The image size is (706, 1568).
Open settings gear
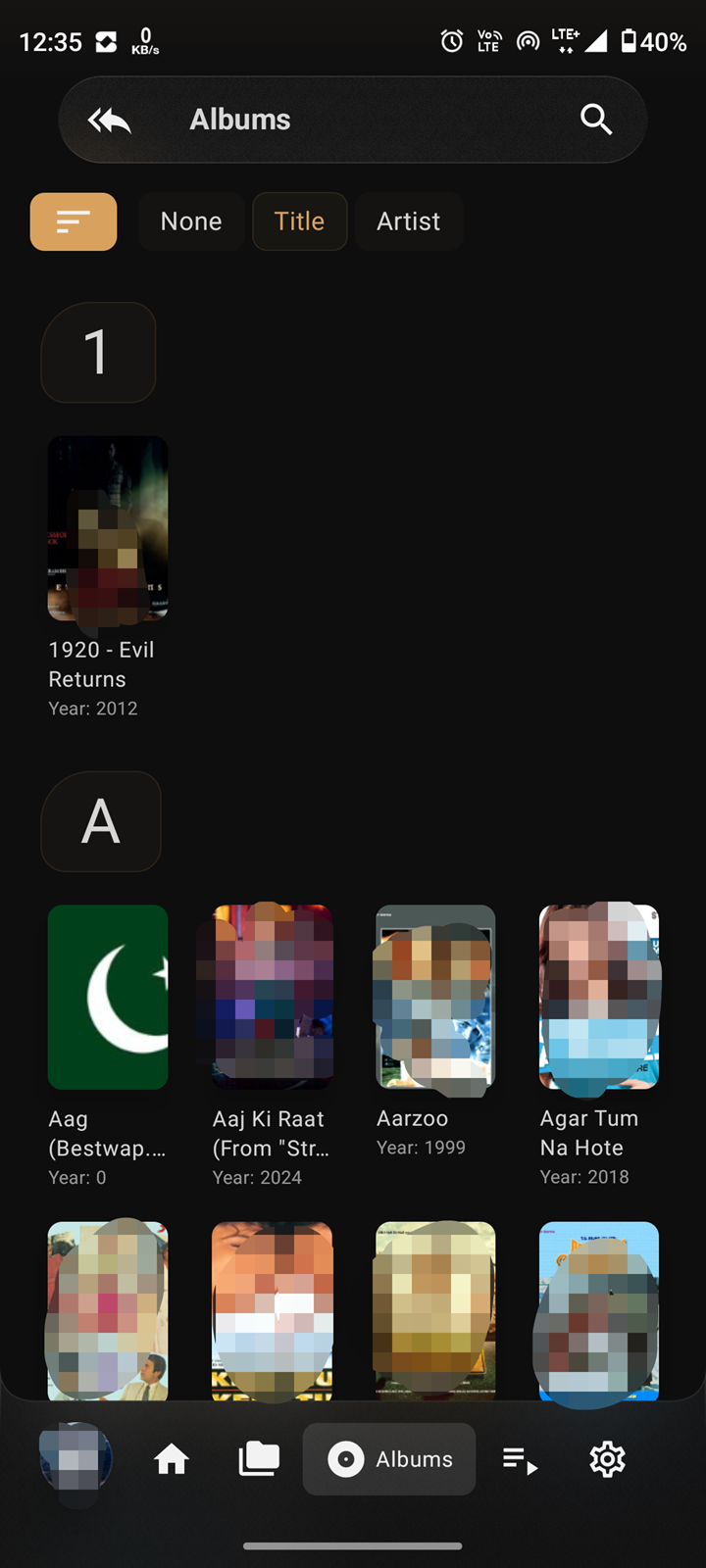coord(607,1459)
